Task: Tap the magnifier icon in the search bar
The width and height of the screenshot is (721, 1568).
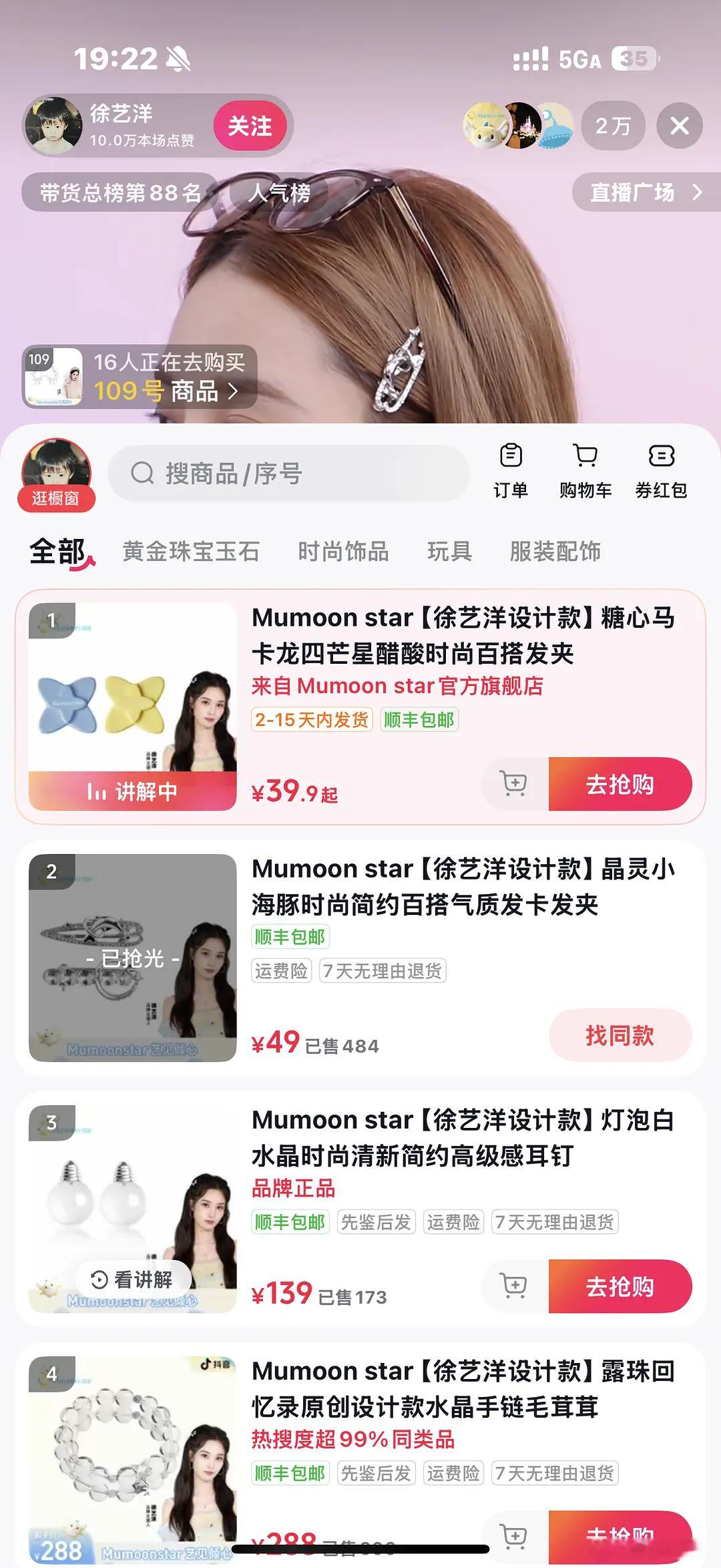Action: [142, 474]
